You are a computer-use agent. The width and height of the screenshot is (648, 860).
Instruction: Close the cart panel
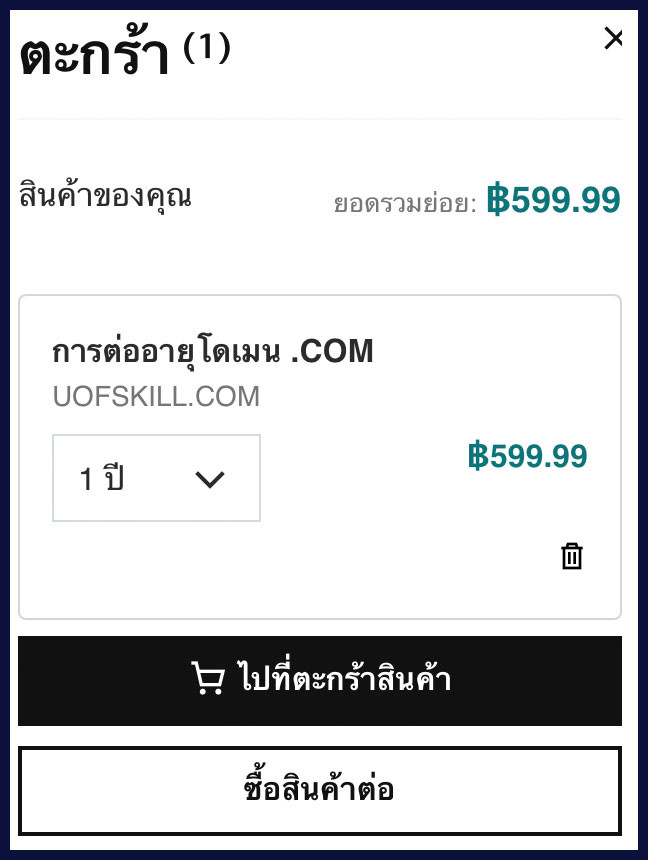[x=613, y=39]
